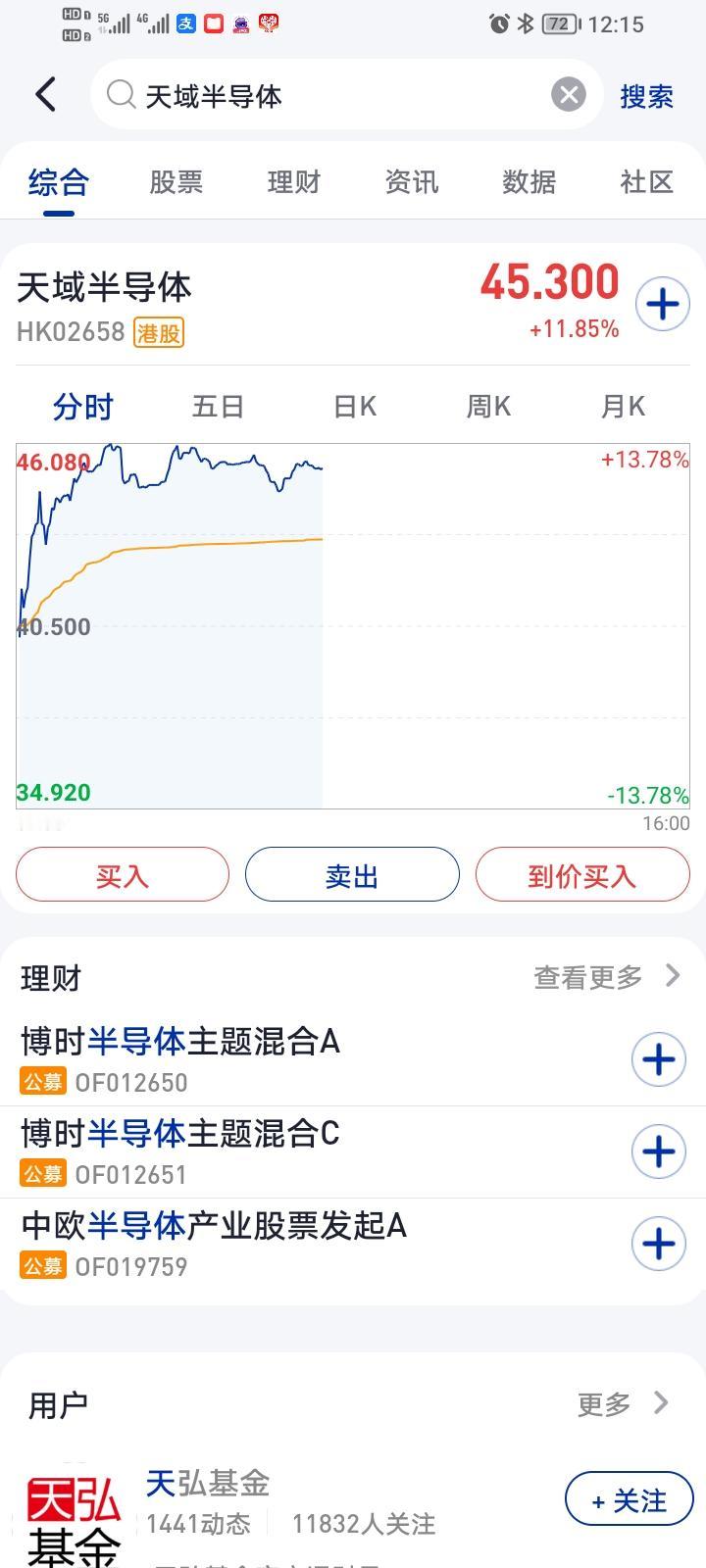Image resolution: width=706 pixels, height=1568 pixels.
Task: Tap the 港股 market badge
Action: (x=159, y=333)
